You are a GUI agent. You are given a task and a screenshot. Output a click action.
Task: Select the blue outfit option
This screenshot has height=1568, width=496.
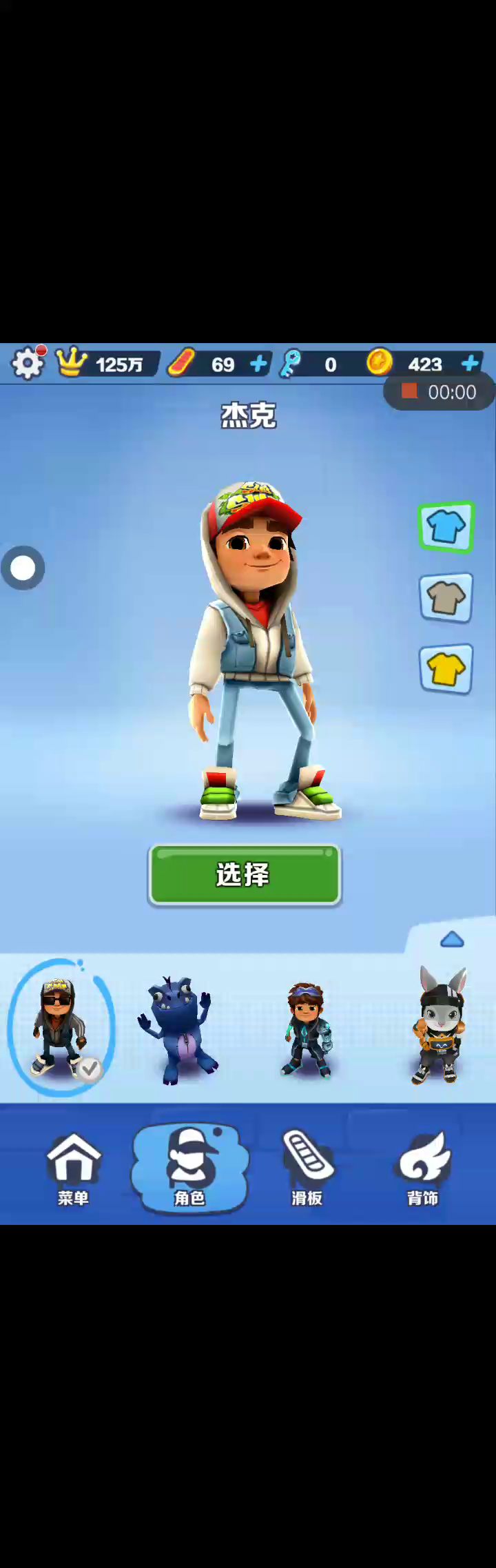pos(446,528)
